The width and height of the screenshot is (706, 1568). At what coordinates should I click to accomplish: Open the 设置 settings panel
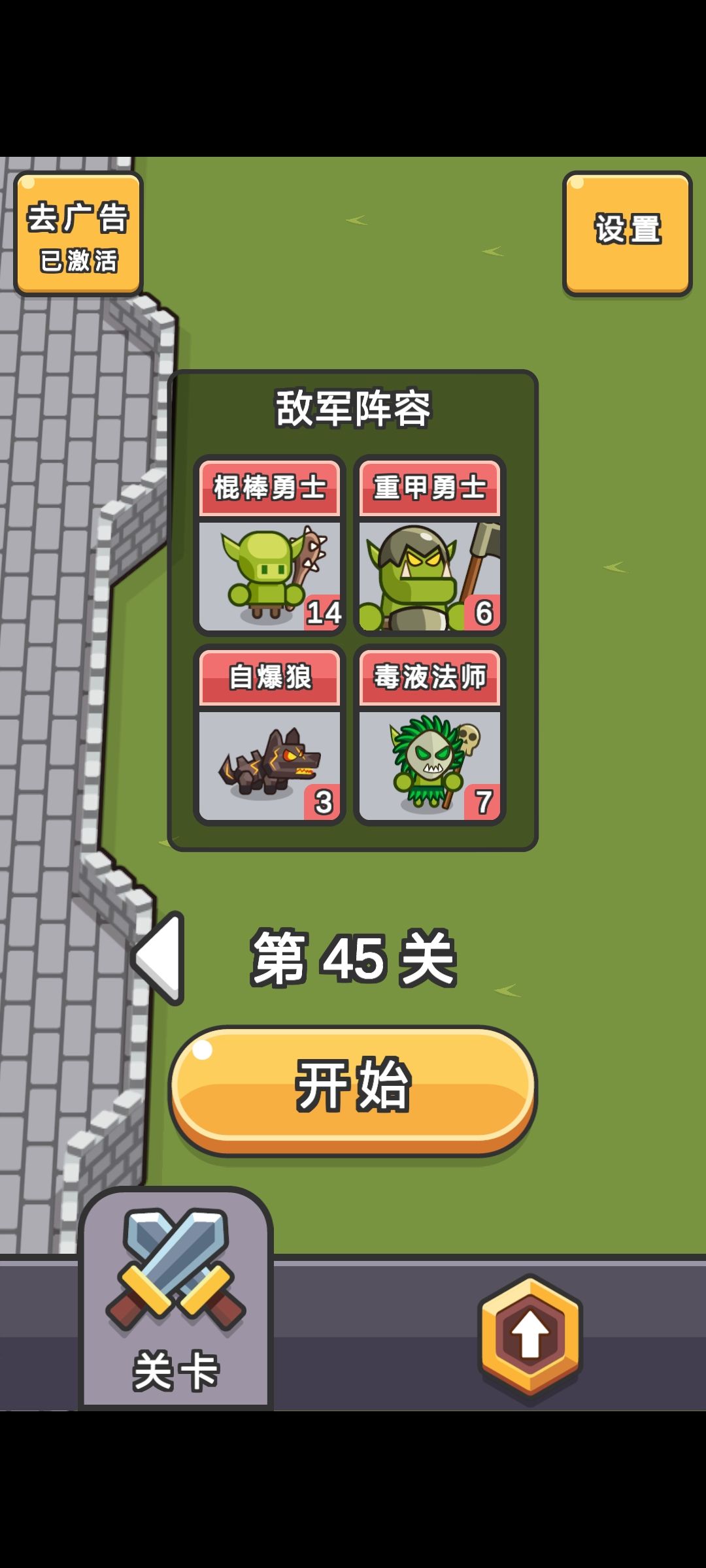[629, 232]
